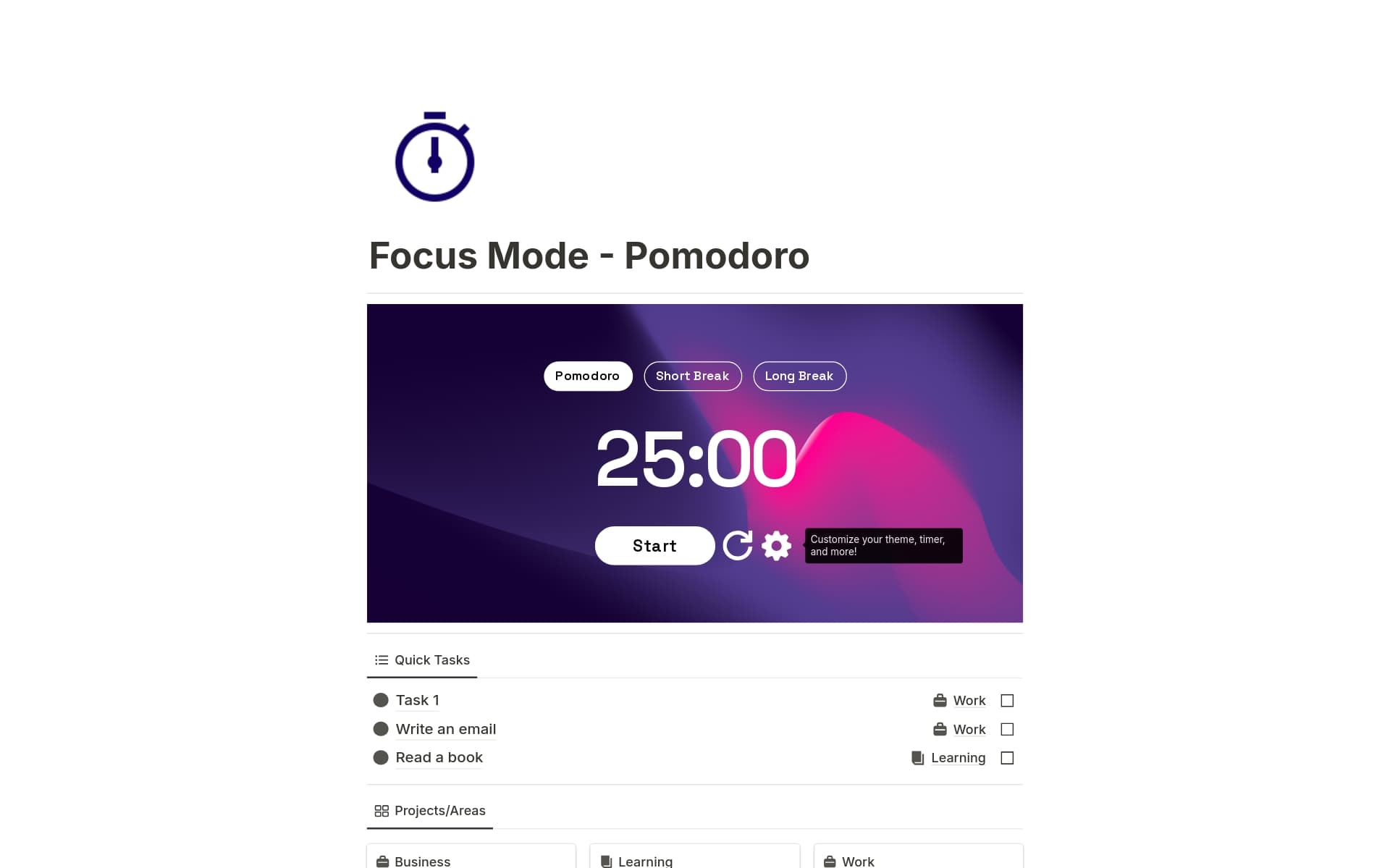Switch to Long Break mode
The width and height of the screenshot is (1390, 868).
point(799,376)
